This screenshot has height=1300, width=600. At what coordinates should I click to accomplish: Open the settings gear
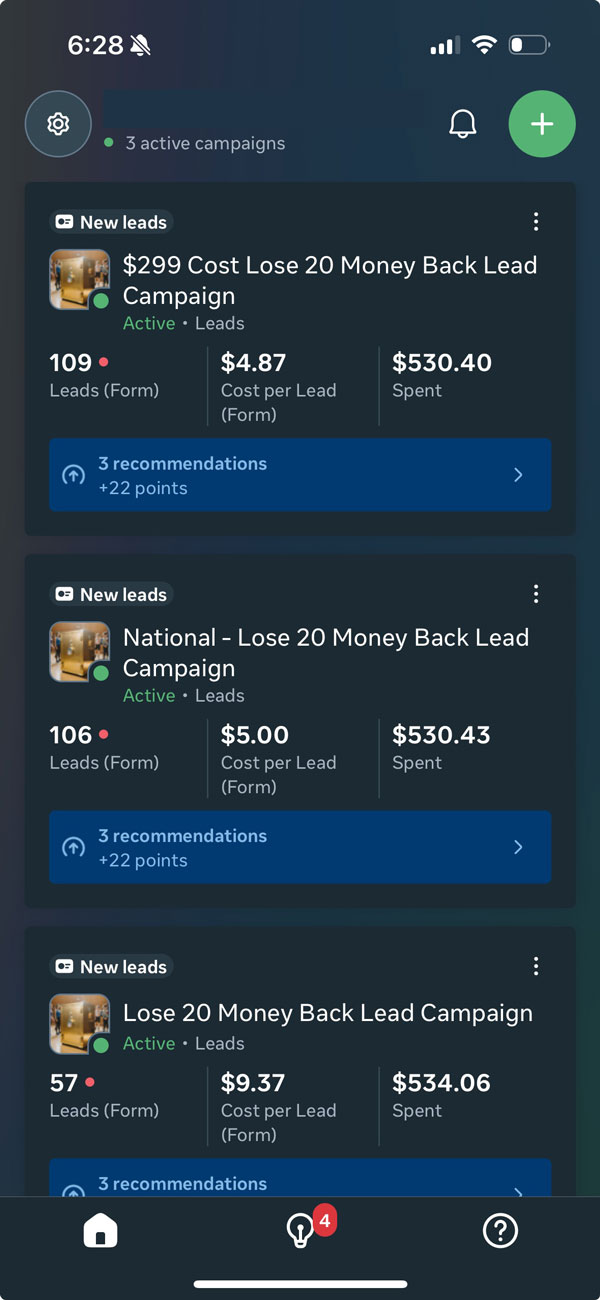click(x=58, y=124)
